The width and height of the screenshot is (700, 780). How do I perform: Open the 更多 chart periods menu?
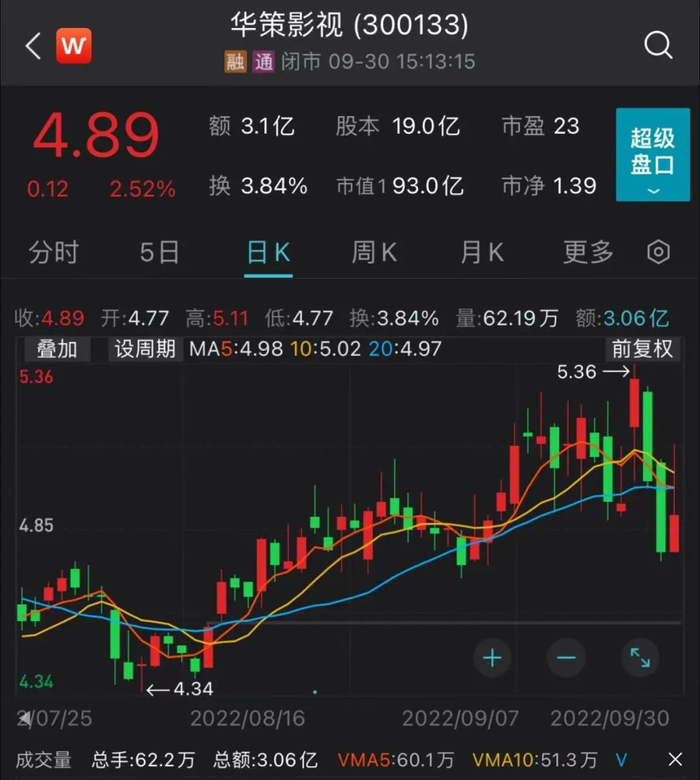[x=588, y=252]
